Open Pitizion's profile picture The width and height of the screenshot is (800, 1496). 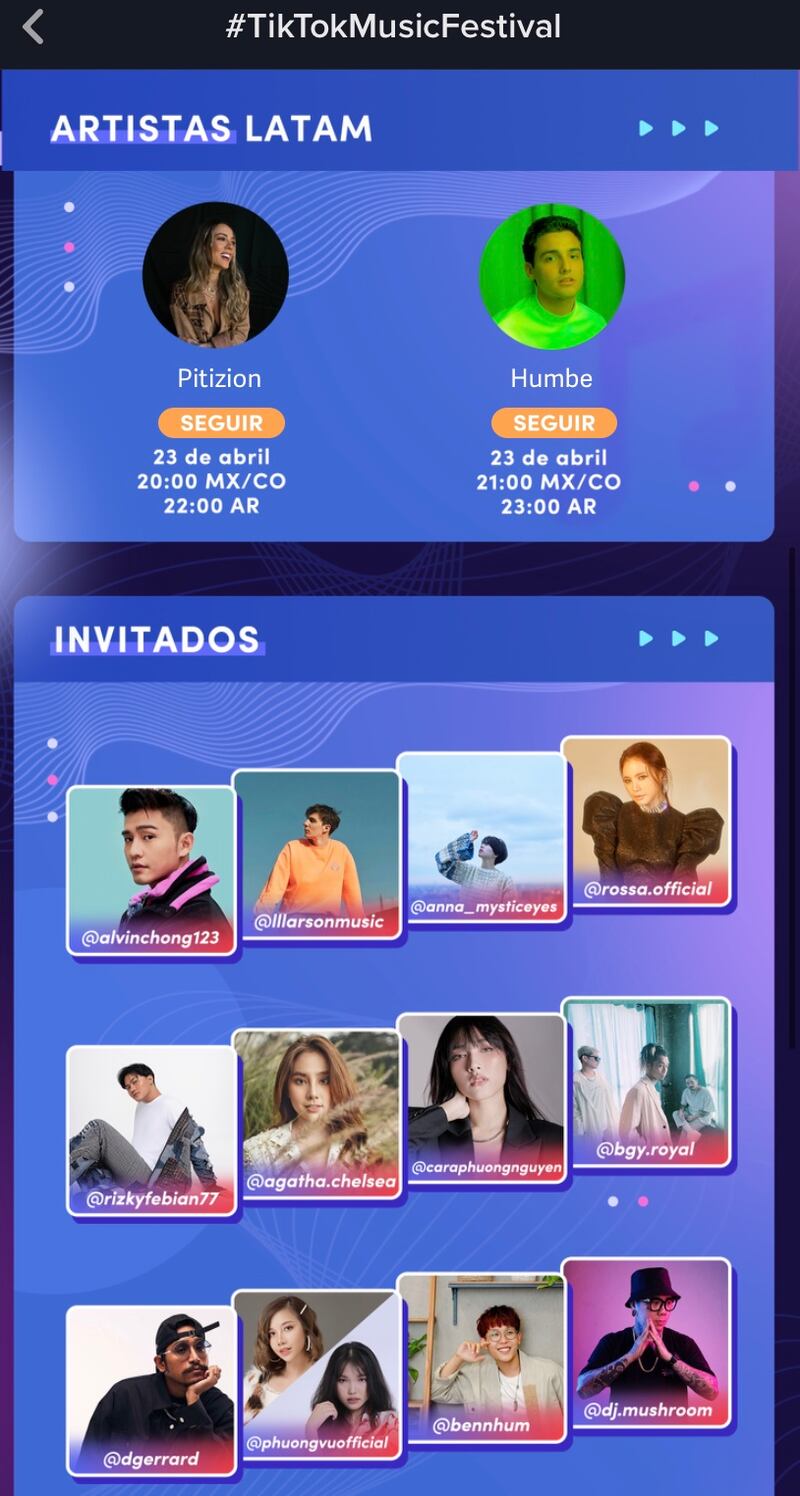coord(216,275)
